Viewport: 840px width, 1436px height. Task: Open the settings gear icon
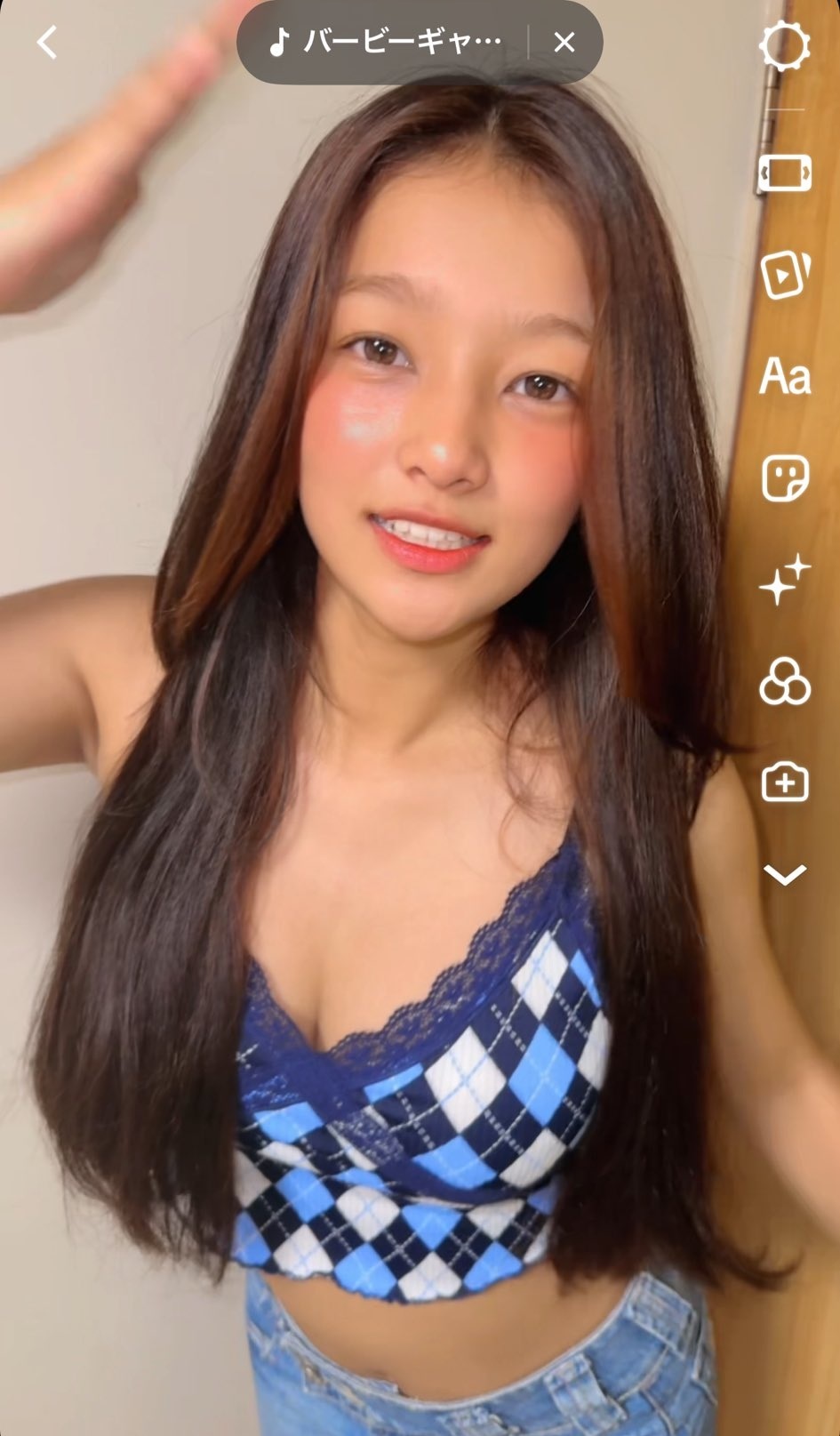coord(785,46)
